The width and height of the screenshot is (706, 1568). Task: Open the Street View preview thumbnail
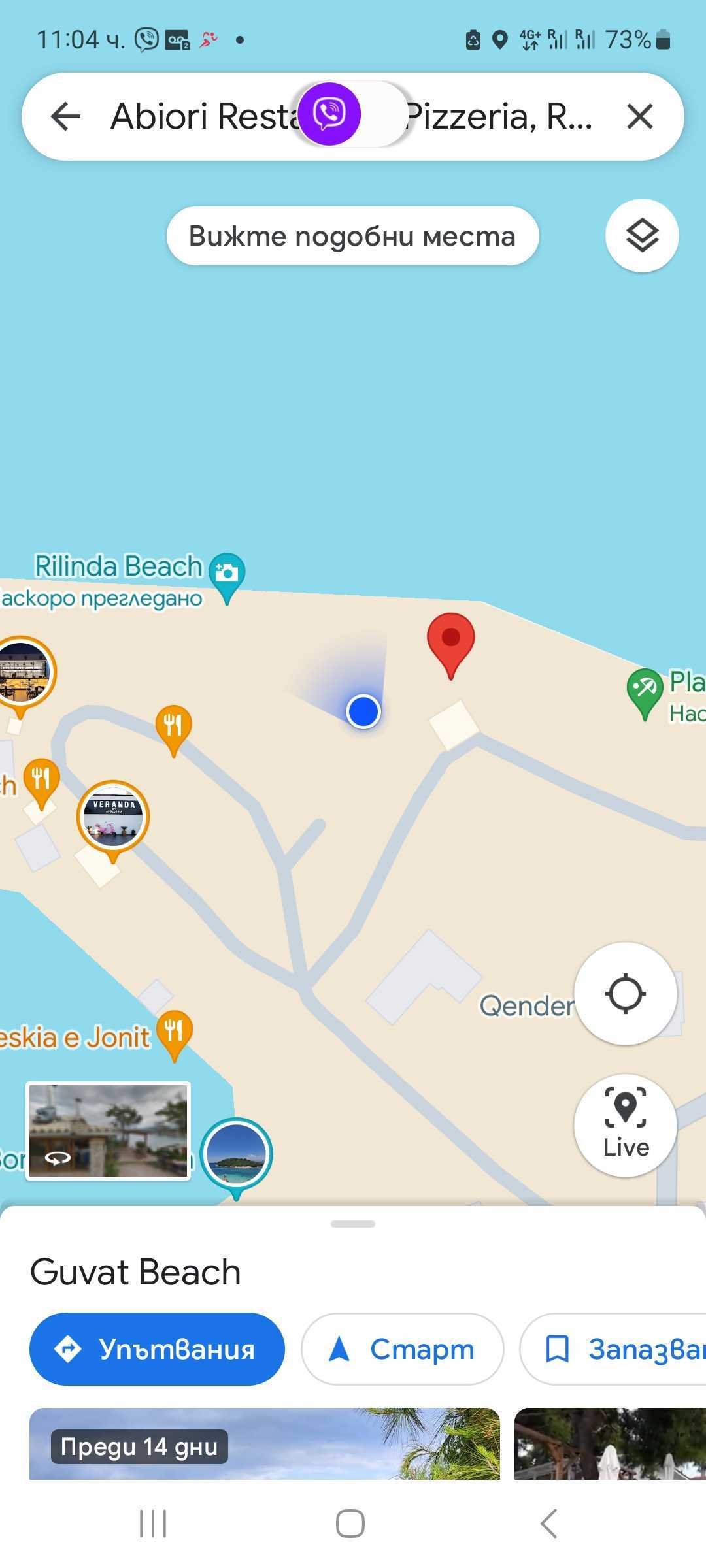(108, 1131)
